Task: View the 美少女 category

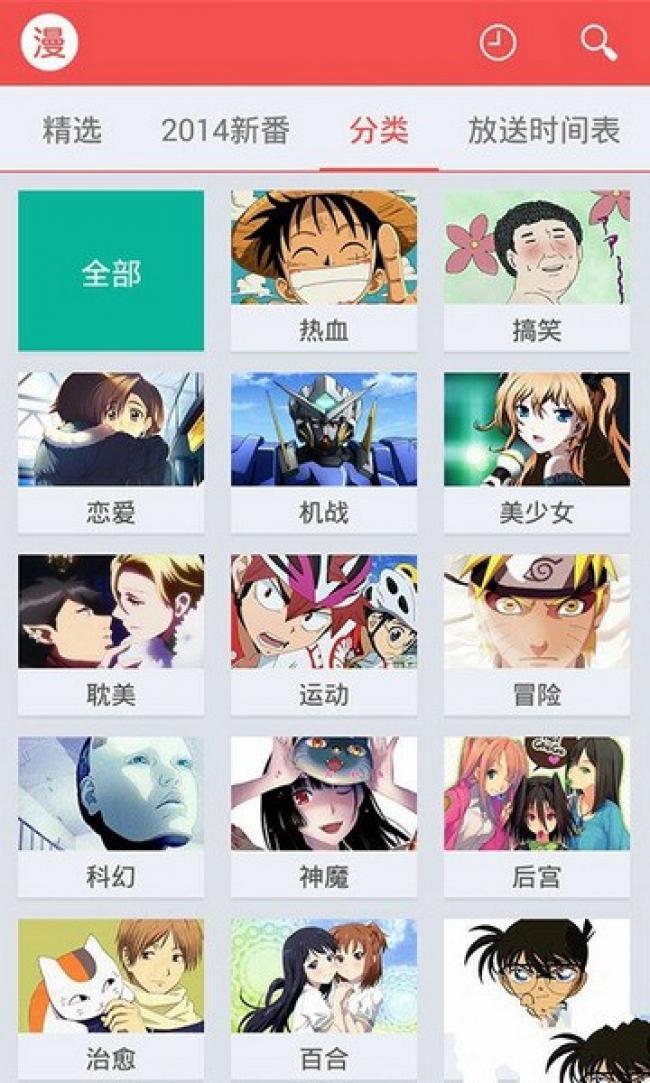Action: tap(537, 452)
